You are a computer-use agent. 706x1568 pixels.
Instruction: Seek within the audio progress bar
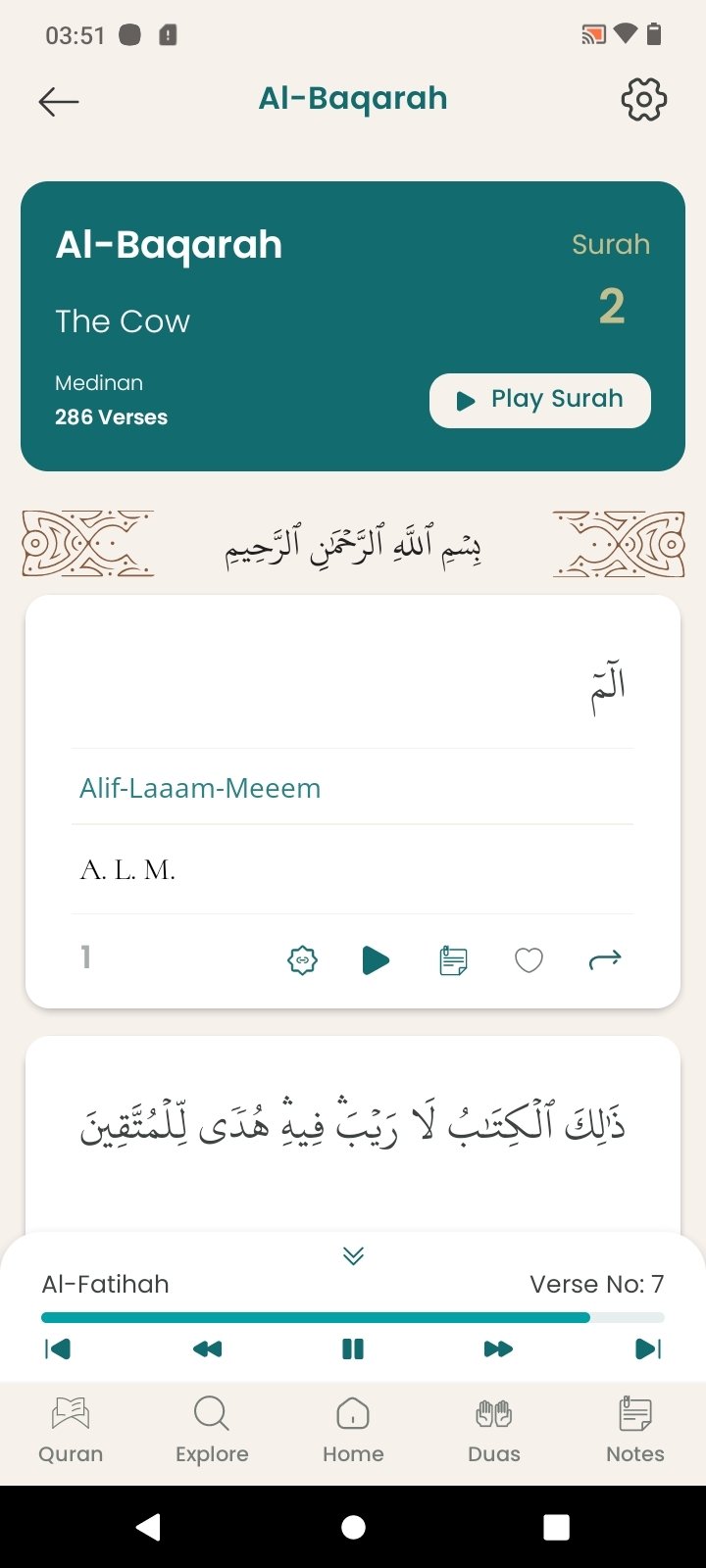(353, 1318)
